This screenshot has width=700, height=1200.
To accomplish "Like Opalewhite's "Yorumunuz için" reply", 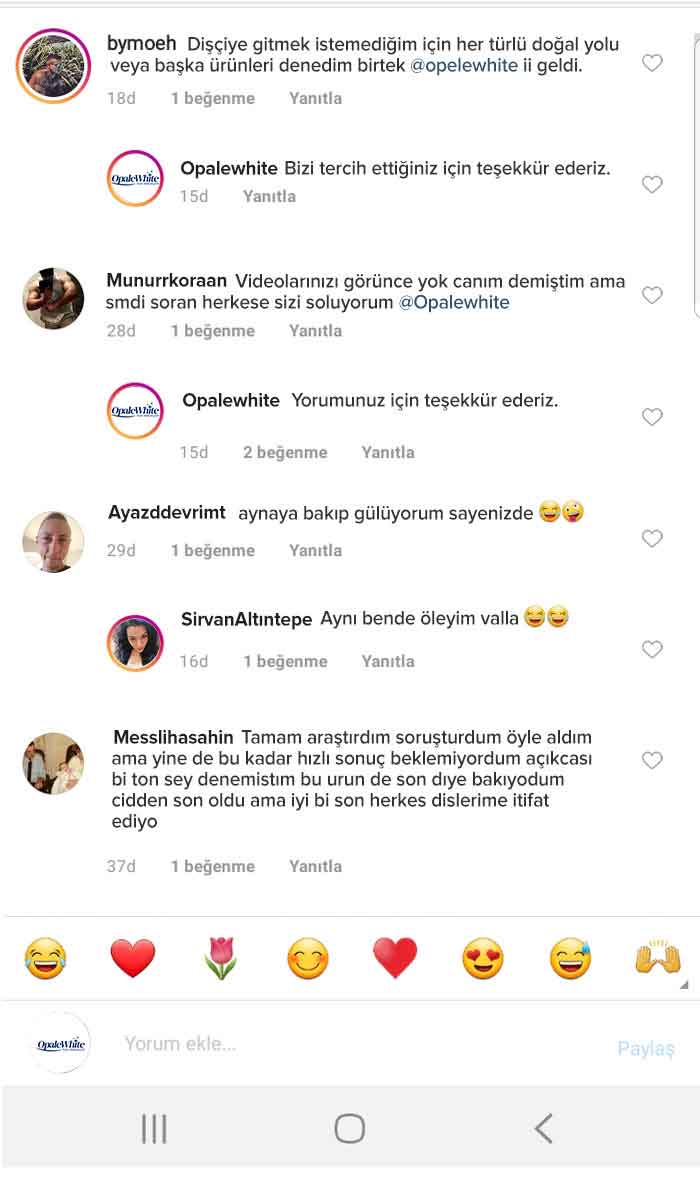I will pyautogui.click(x=652, y=417).
